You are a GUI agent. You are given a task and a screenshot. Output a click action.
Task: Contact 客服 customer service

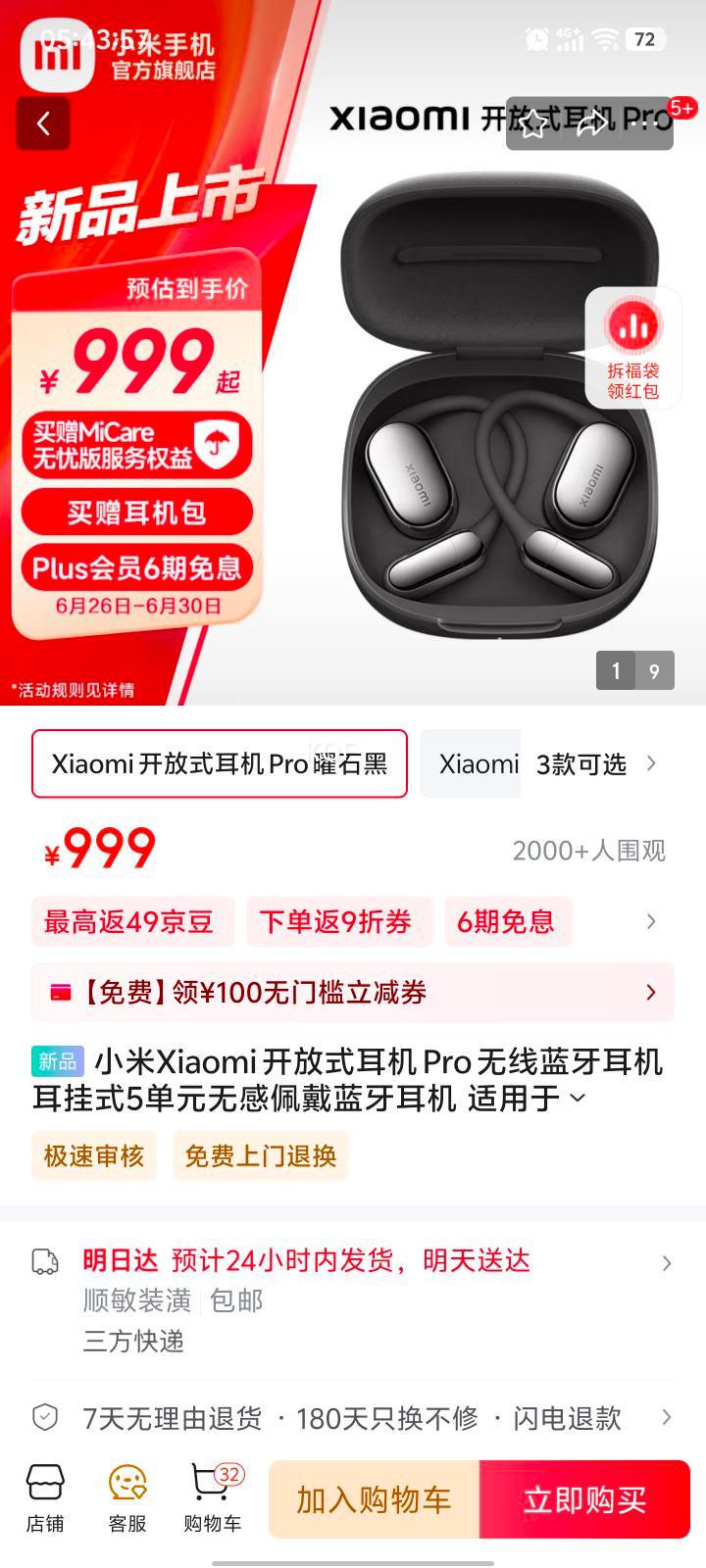[x=127, y=1498]
